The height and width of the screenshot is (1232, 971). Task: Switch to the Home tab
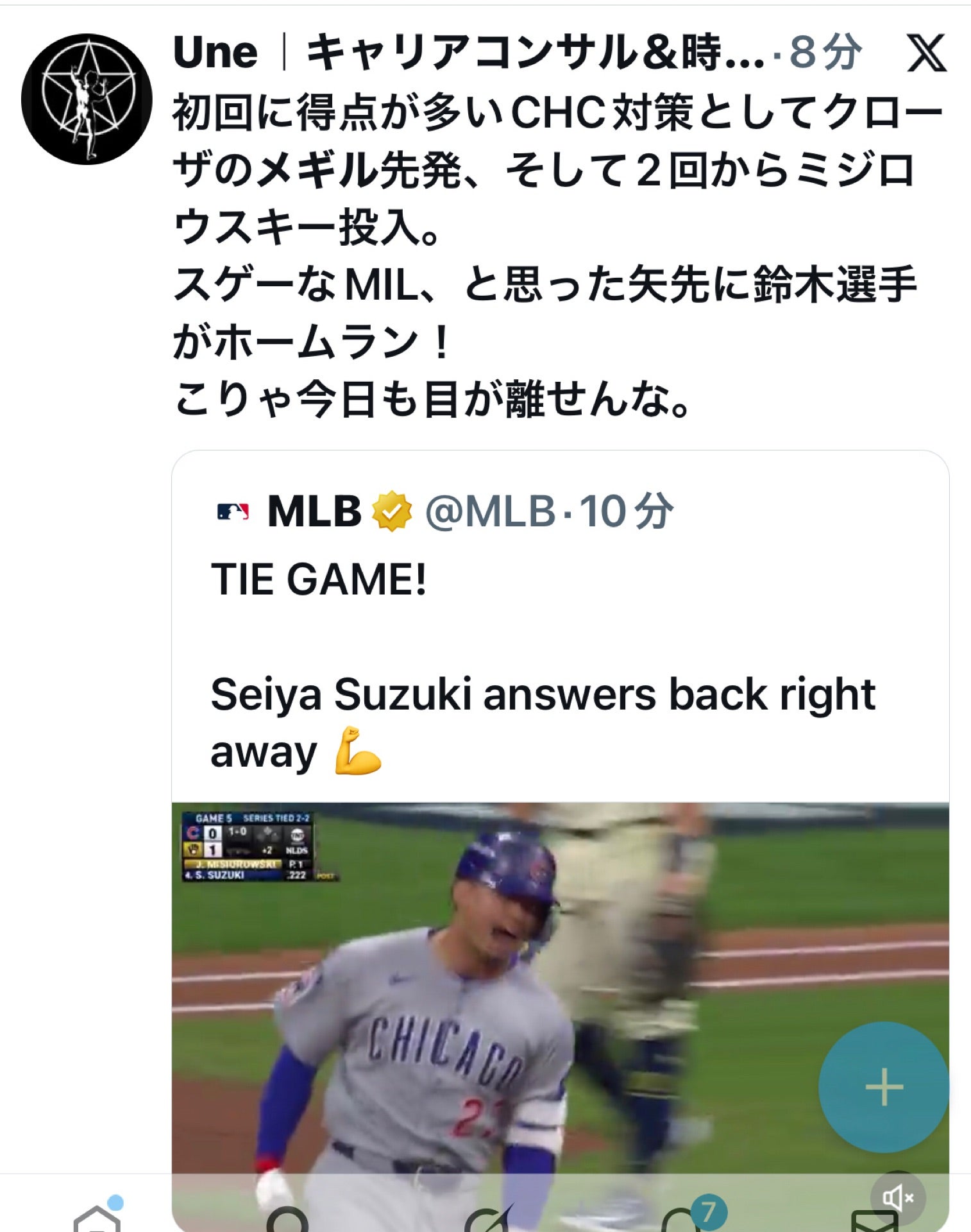click(97, 1215)
